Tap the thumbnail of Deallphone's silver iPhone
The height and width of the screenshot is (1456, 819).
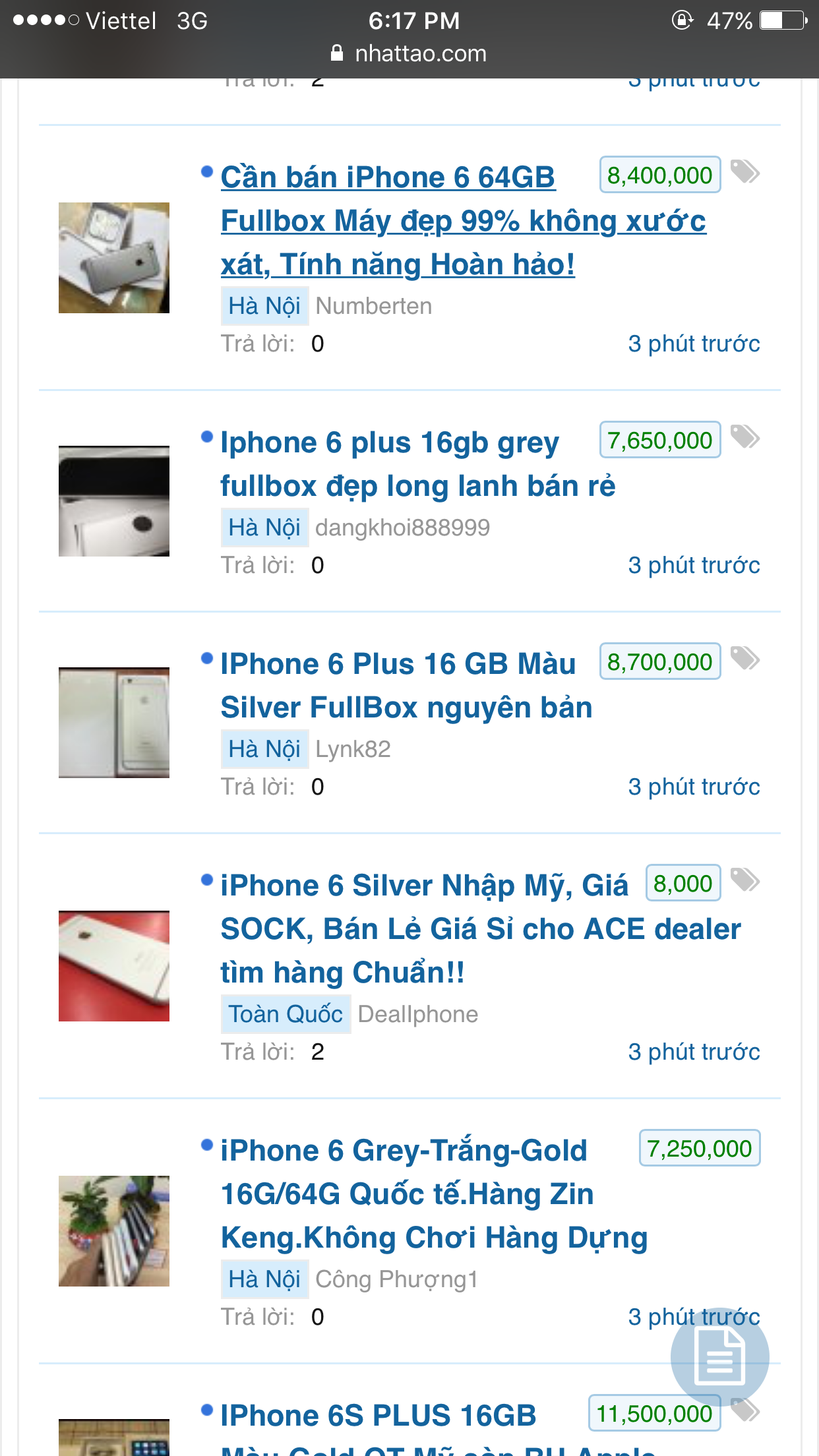point(114,966)
